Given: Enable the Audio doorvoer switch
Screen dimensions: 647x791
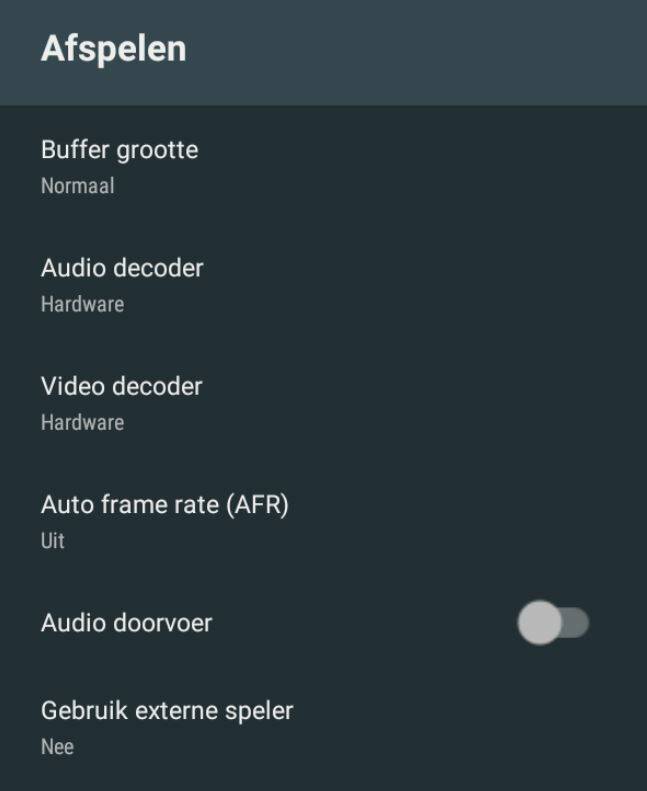Looking at the screenshot, I should tap(553, 623).
